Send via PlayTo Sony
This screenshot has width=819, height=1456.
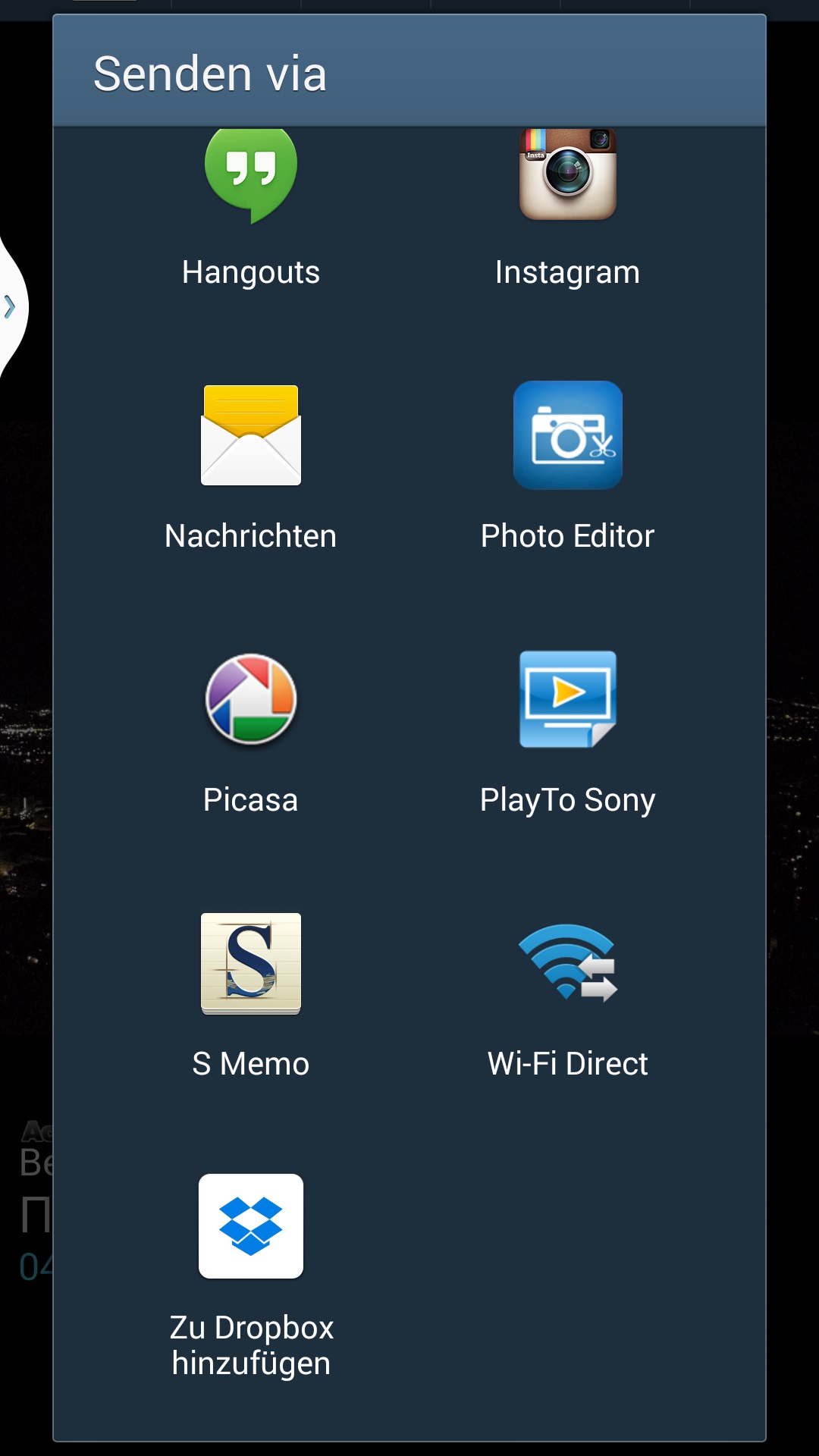(567, 728)
